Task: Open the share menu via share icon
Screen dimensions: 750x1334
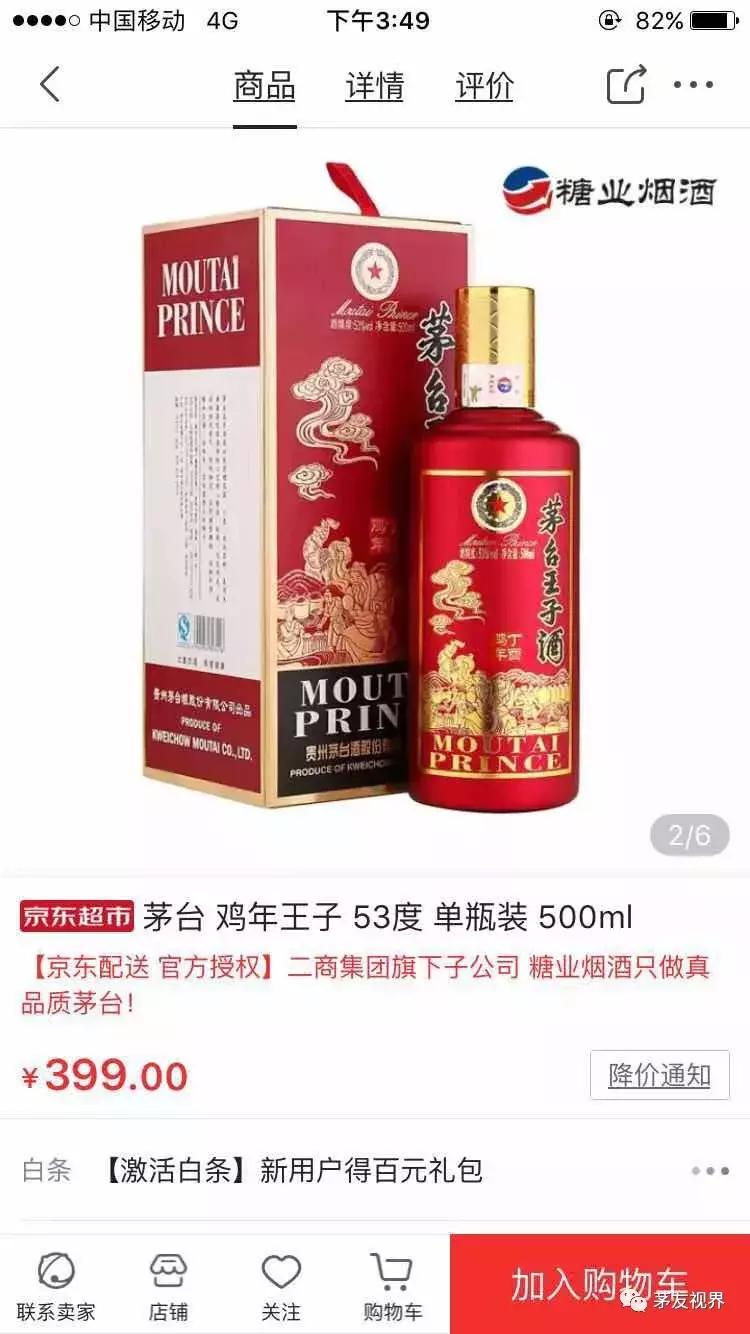Action: tap(625, 85)
